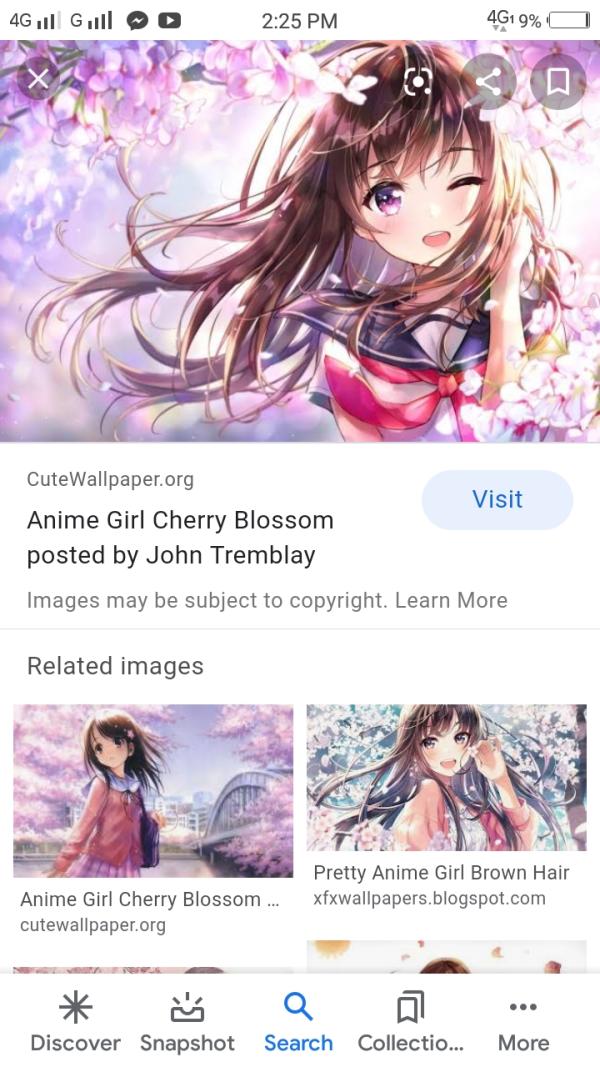Viewport: 600px width, 1067px height.
Task: Open the Pretty Anime Girl Brown Hair image
Action: pos(446,778)
